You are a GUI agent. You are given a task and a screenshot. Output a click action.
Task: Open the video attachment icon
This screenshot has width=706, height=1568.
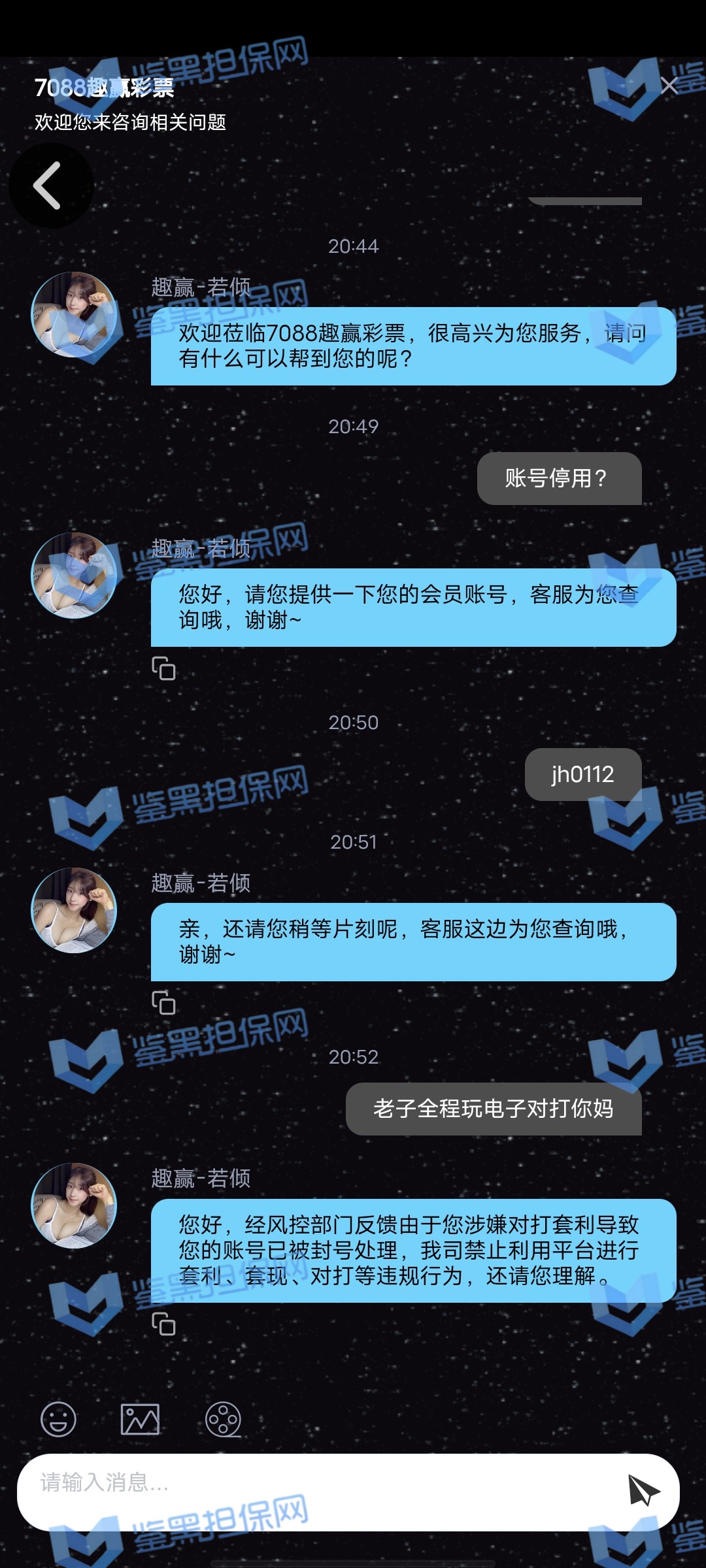coord(224,1419)
